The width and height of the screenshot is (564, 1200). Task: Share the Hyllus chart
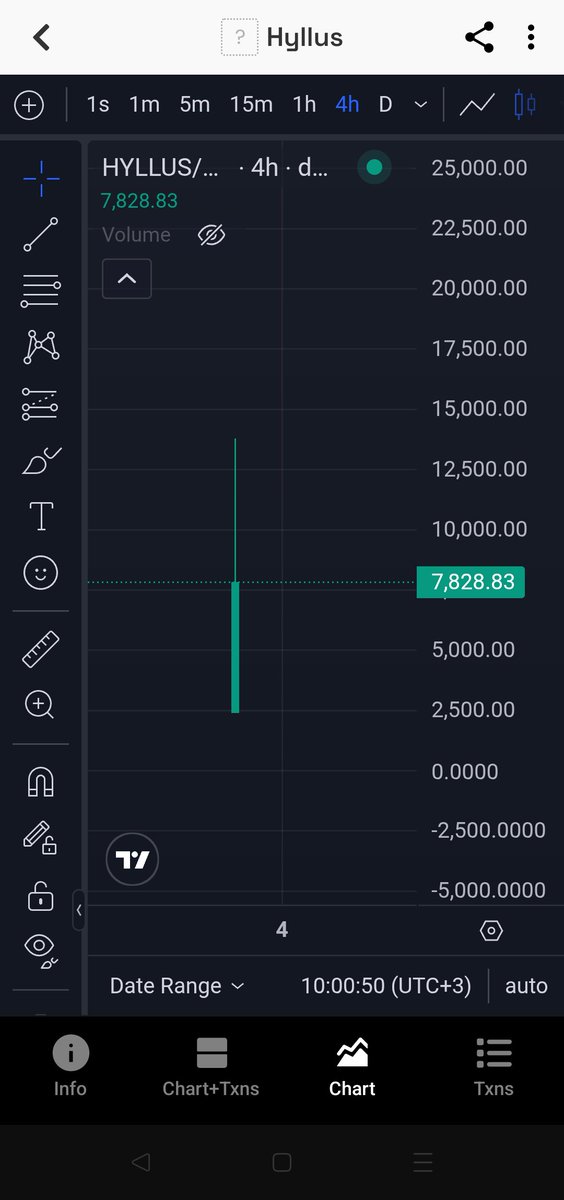click(x=480, y=38)
